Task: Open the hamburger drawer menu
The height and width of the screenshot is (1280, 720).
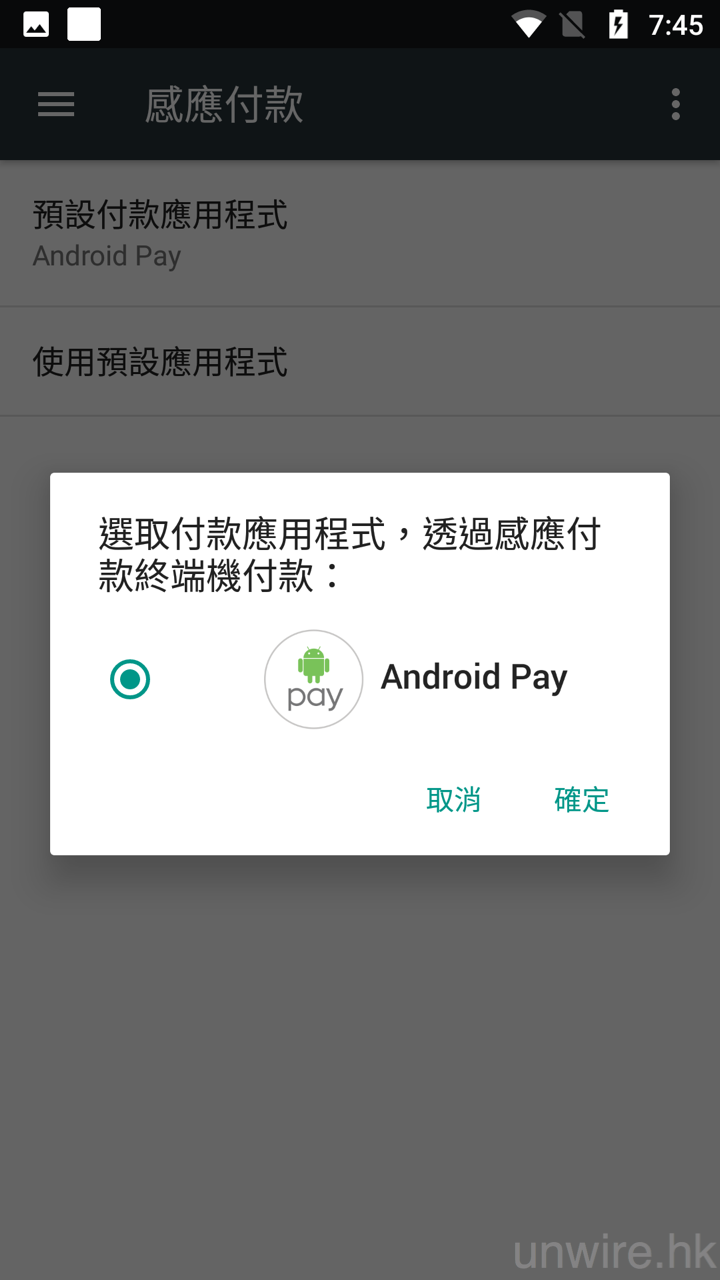Action: pyautogui.click(x=56, y=104)
